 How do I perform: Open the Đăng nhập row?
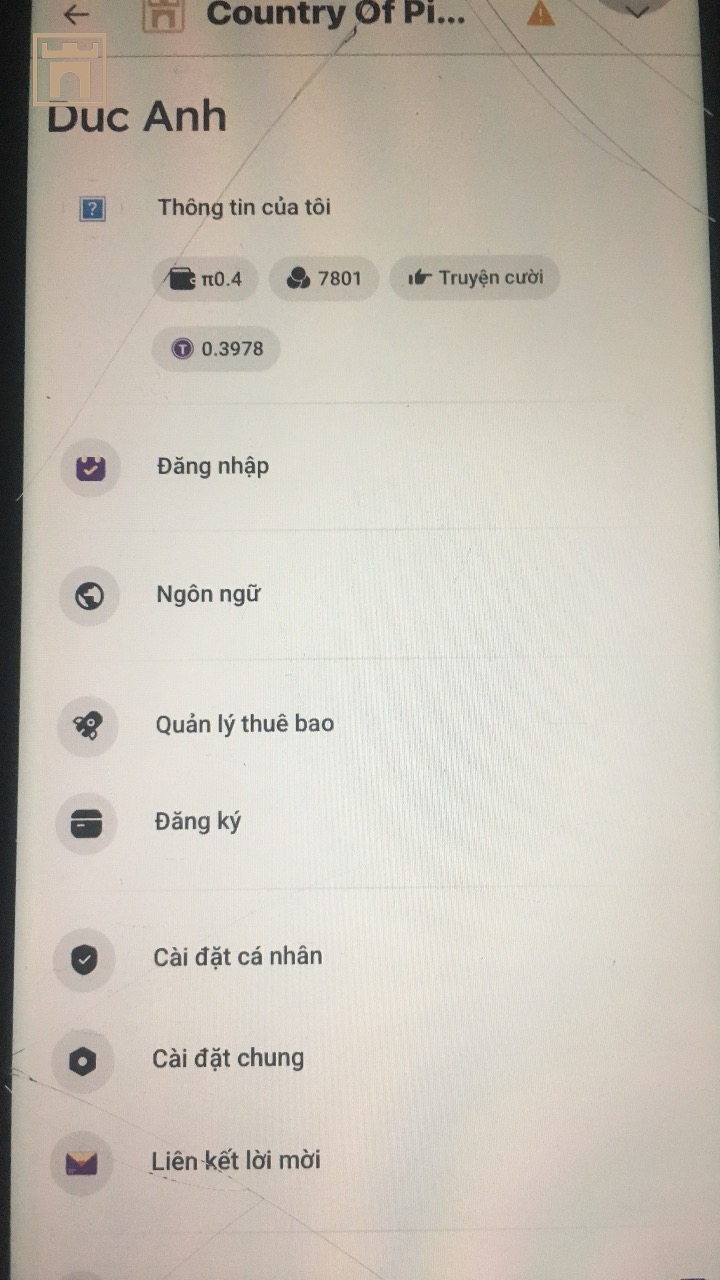[212, 467]
